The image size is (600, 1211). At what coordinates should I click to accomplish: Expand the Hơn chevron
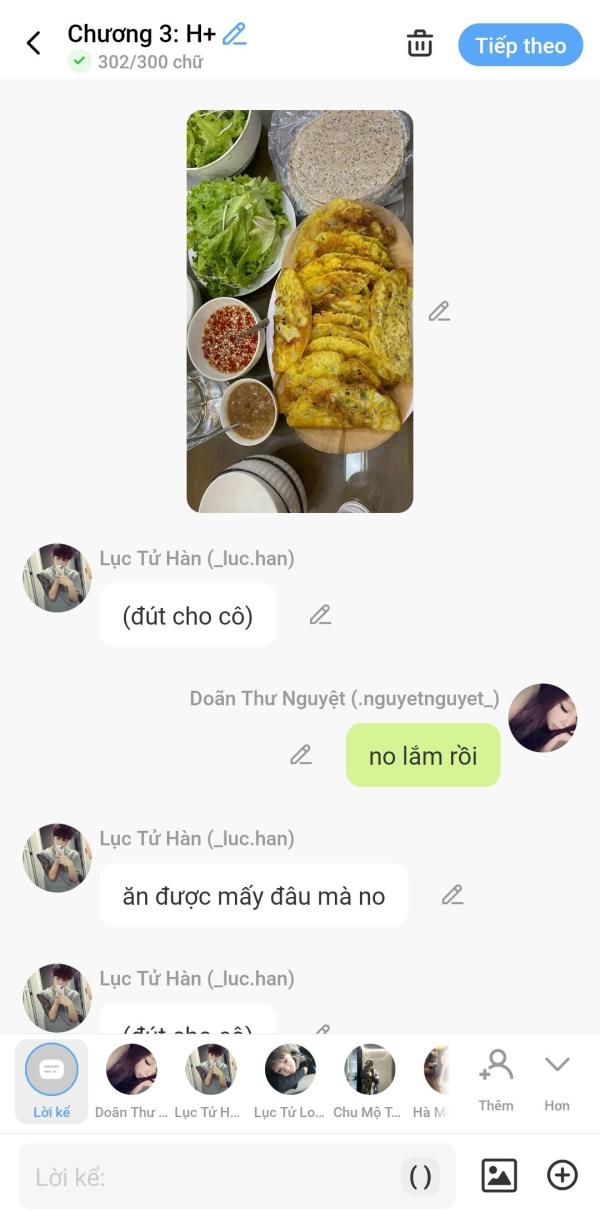(x=557, y=1080)
